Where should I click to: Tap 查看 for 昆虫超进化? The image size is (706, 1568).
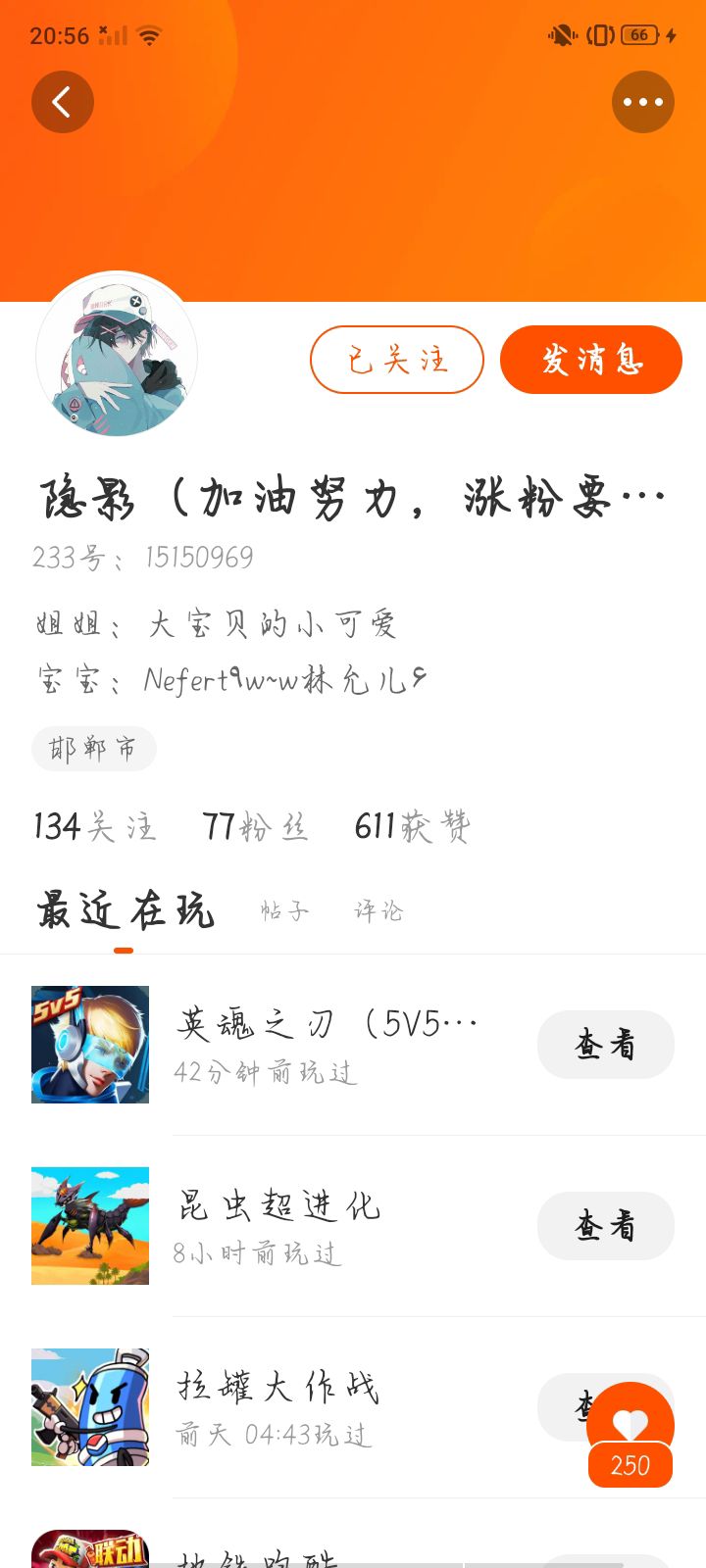(605, 1226)
